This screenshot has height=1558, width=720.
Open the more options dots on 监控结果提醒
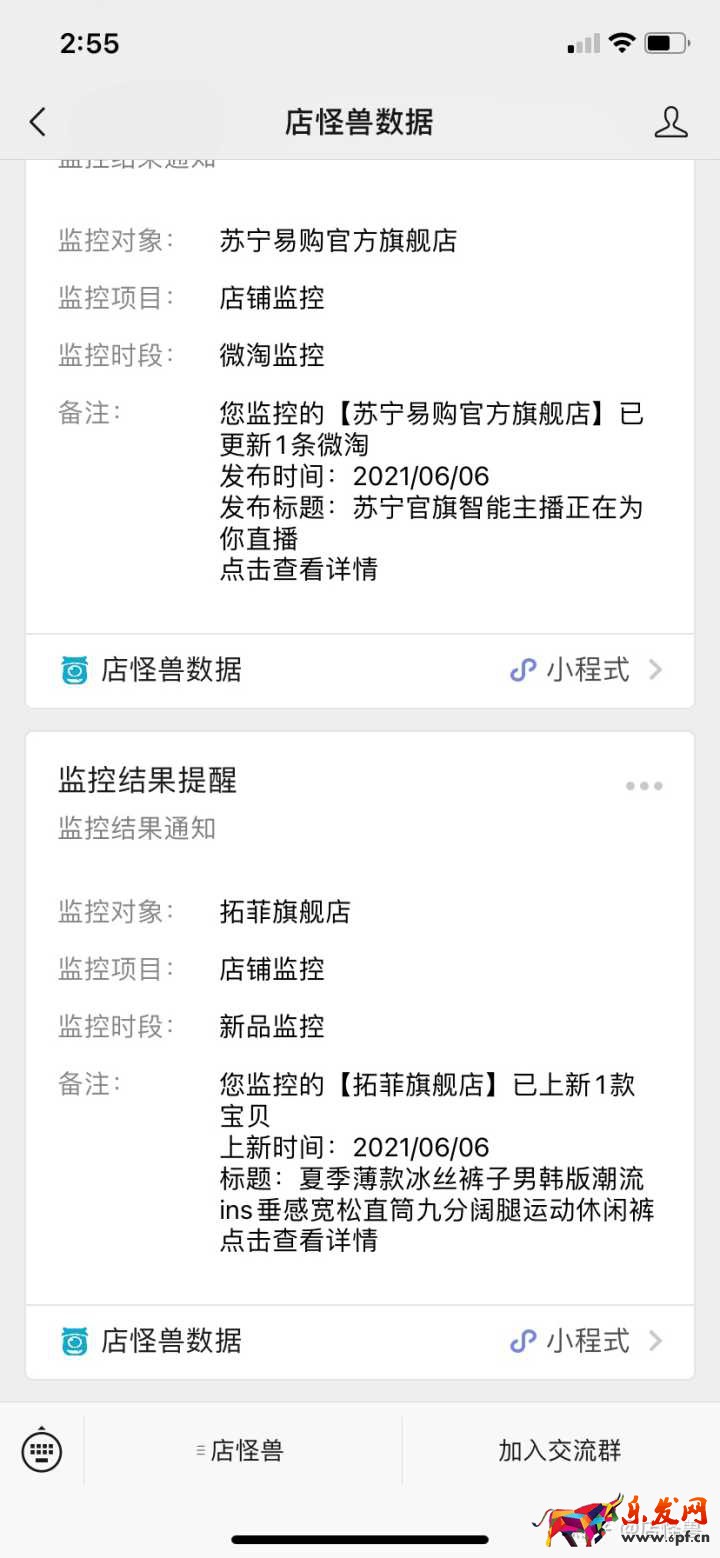tap(644, 786)
